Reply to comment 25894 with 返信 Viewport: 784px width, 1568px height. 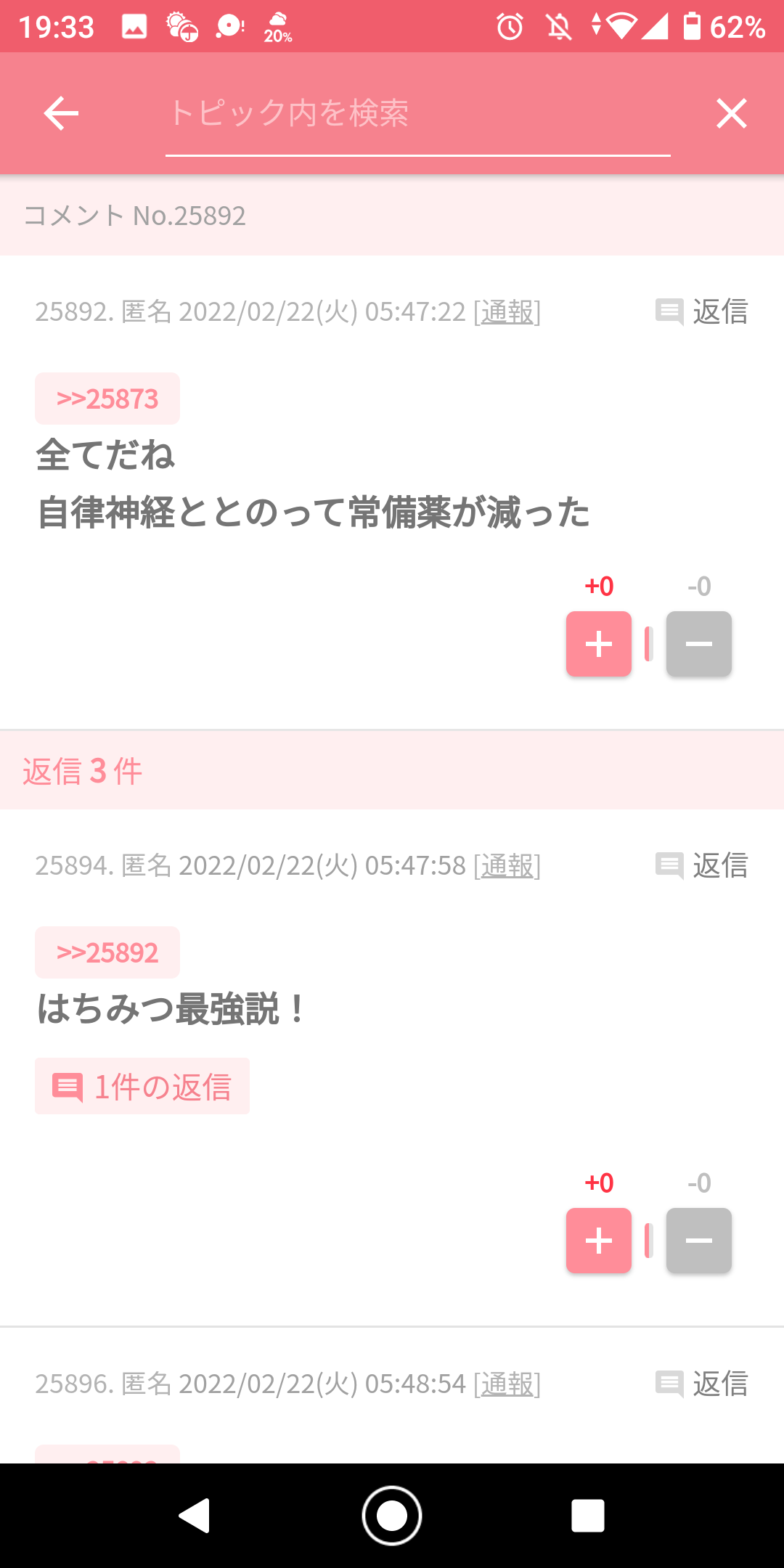[x=701, y=865]
